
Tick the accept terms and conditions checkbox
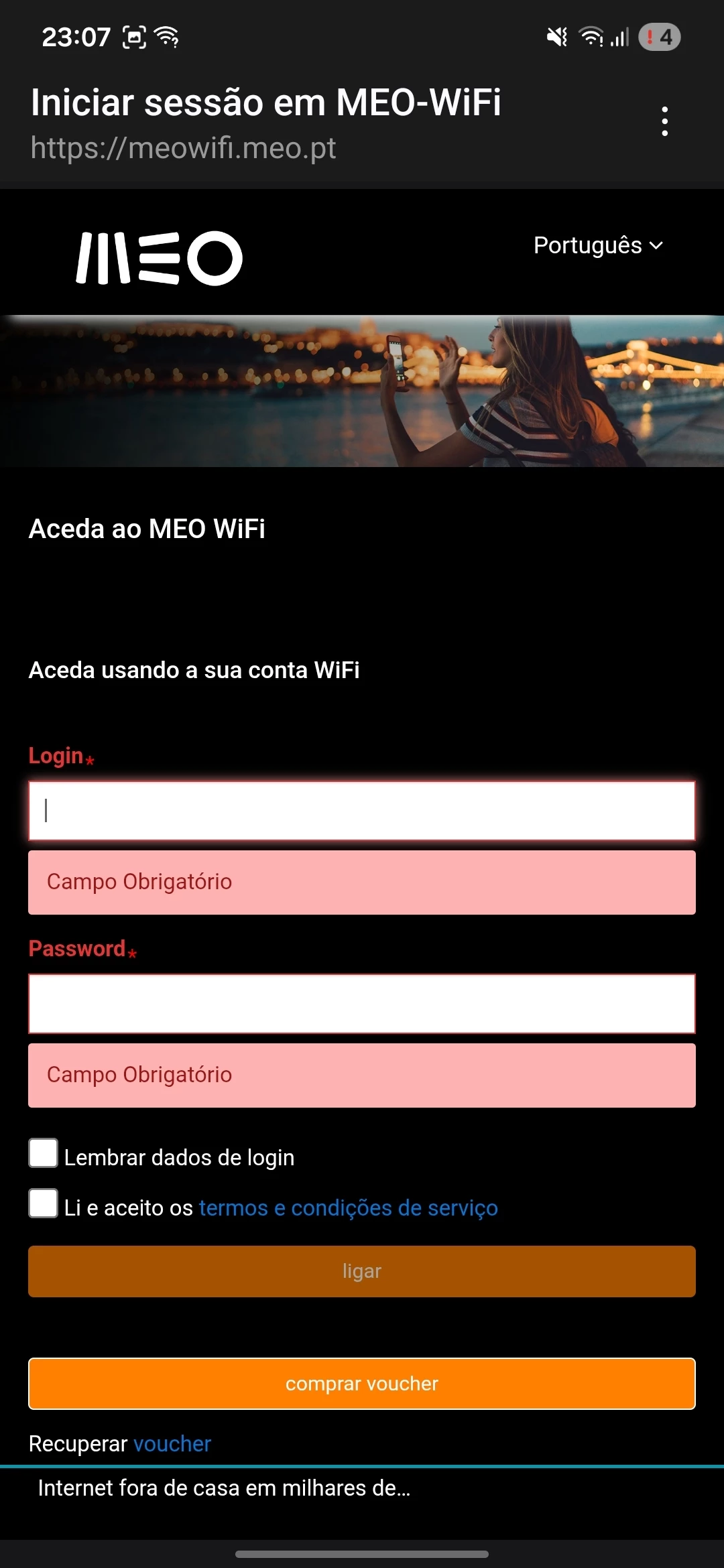point(44,1203)
